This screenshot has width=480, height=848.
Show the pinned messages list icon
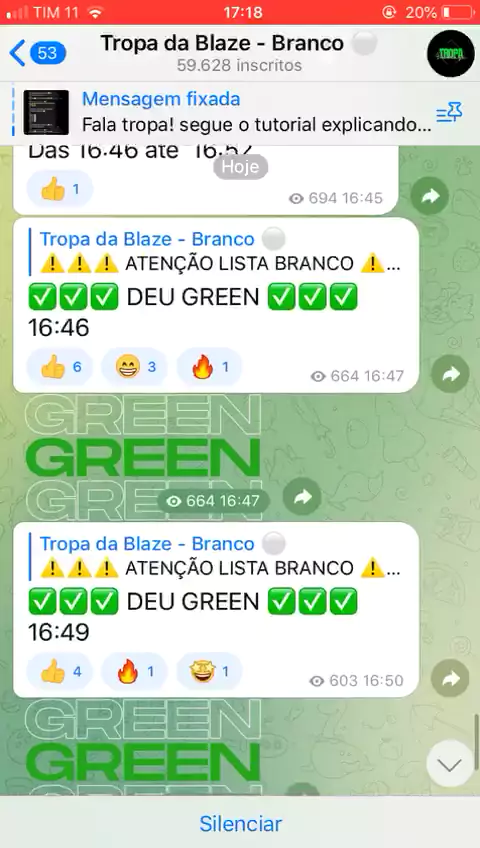[449, 112]
